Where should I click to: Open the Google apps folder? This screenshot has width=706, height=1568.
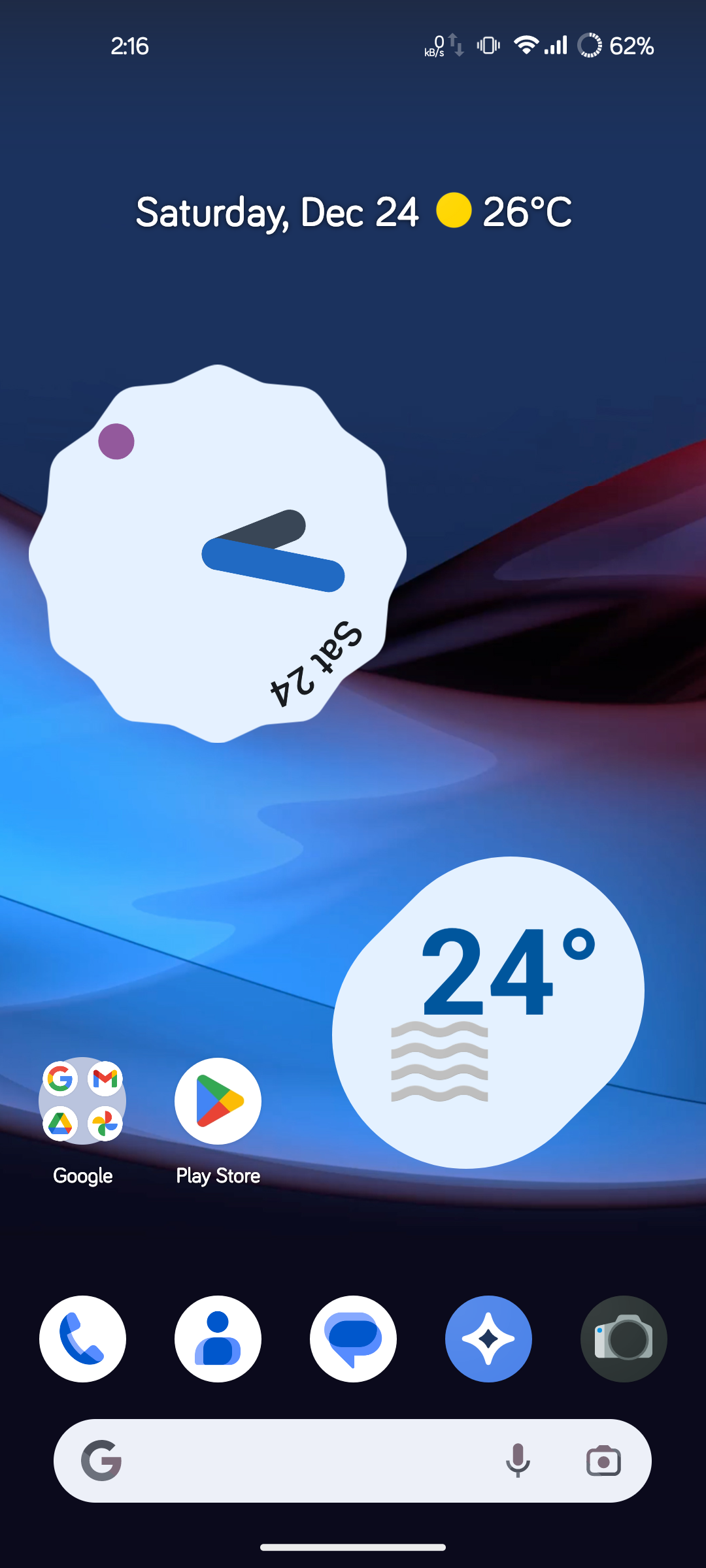click(82, 1101)
